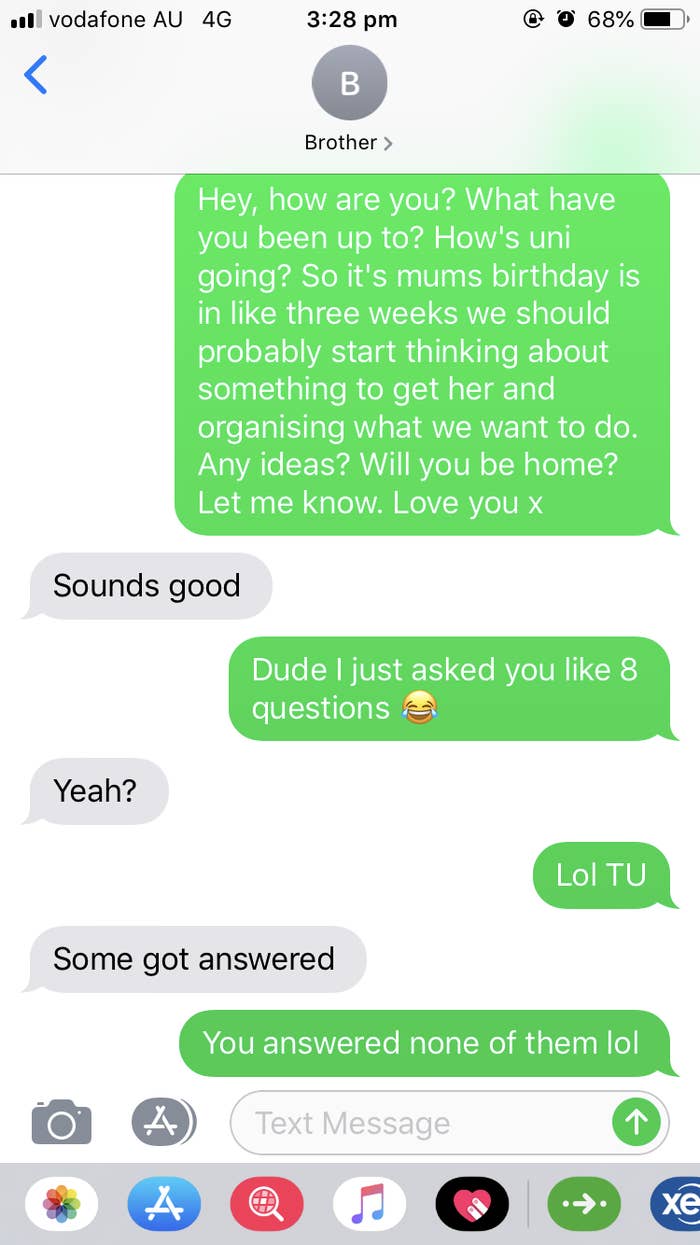Open the Photos app in the app strip

click(62, 1204)
